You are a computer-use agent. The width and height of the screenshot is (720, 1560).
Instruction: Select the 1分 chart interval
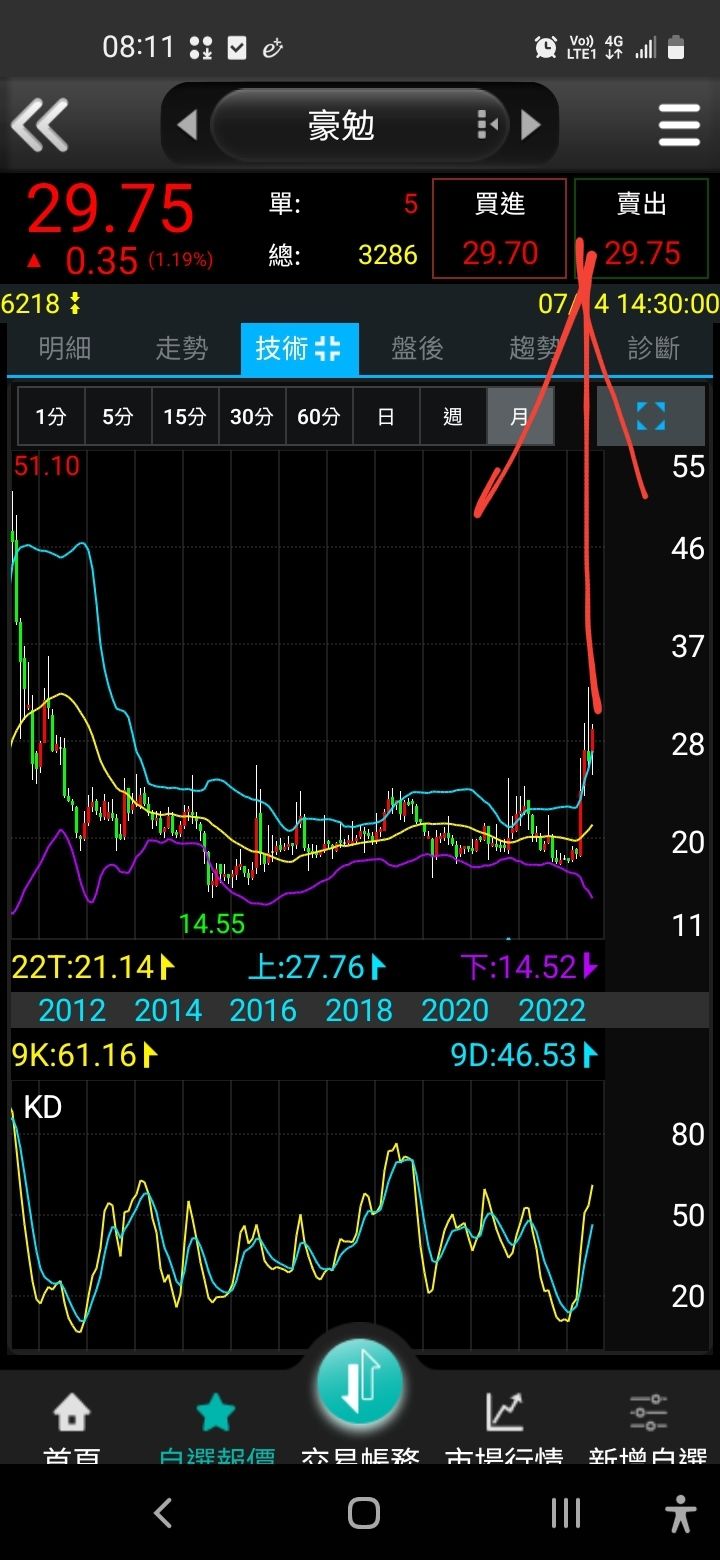point(51,416)
